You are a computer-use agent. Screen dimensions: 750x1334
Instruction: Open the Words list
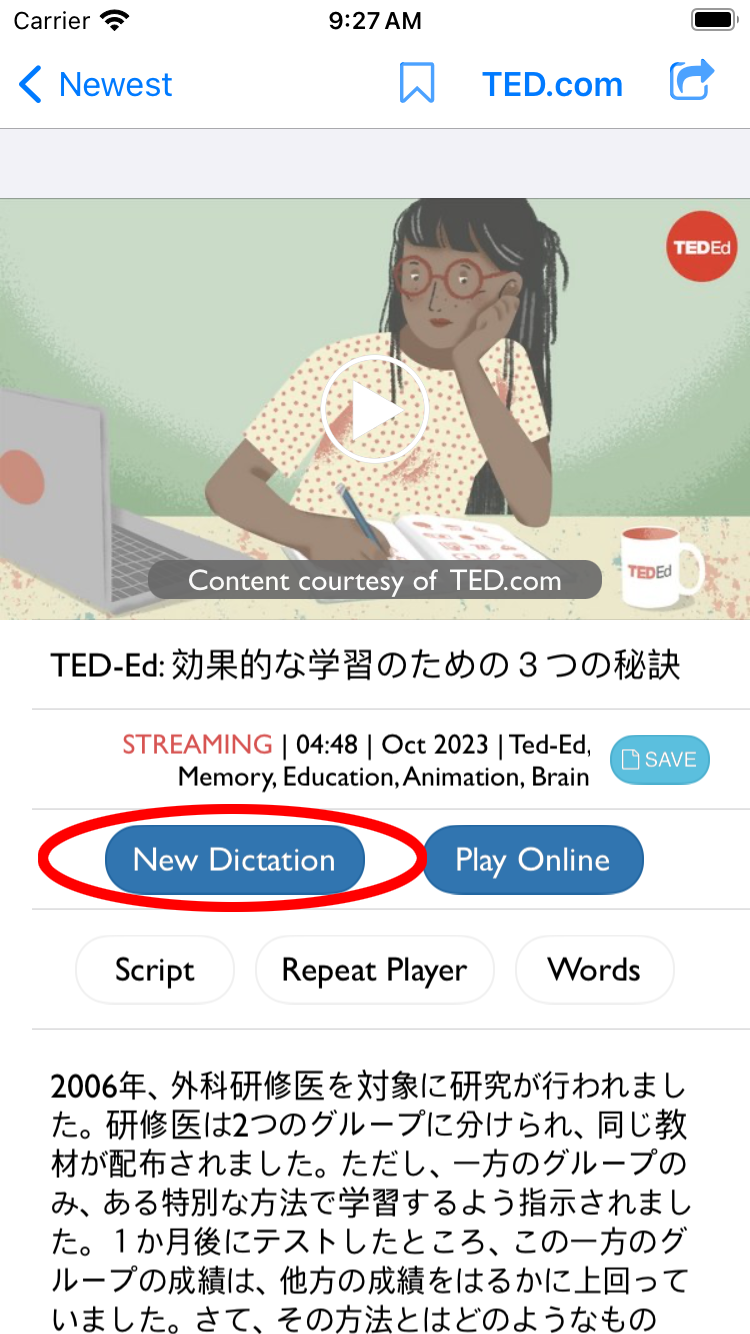pos(594,970)
